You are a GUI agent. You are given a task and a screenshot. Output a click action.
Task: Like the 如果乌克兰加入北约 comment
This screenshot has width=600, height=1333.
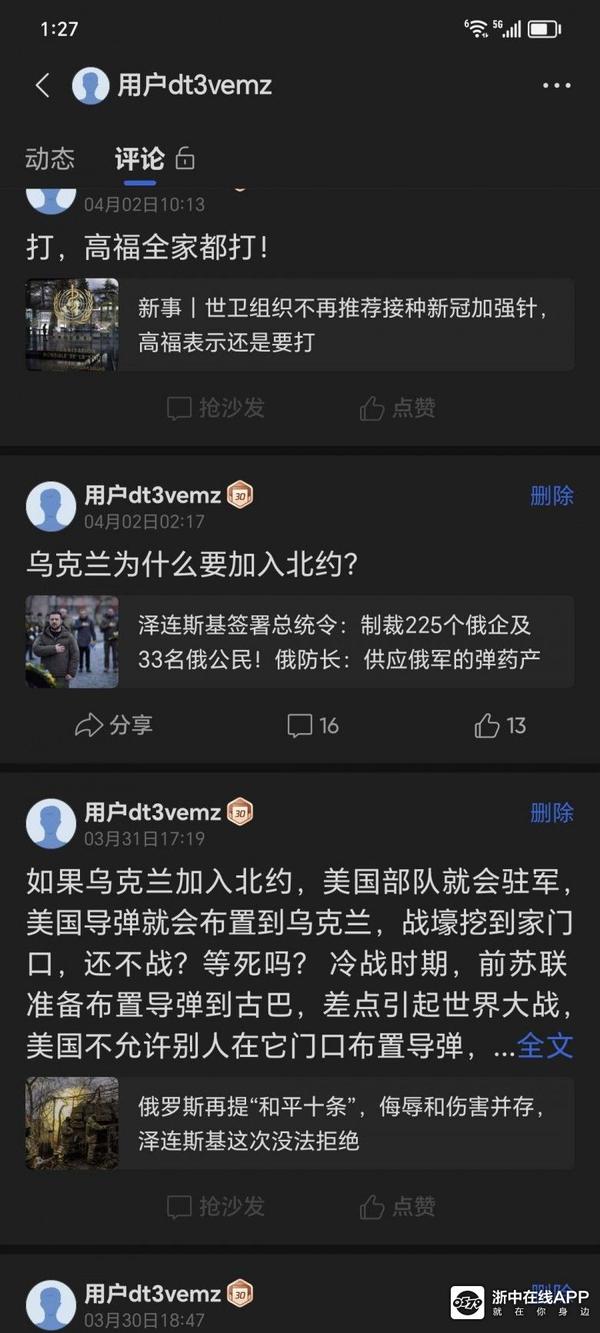(x=398, y=1207)
